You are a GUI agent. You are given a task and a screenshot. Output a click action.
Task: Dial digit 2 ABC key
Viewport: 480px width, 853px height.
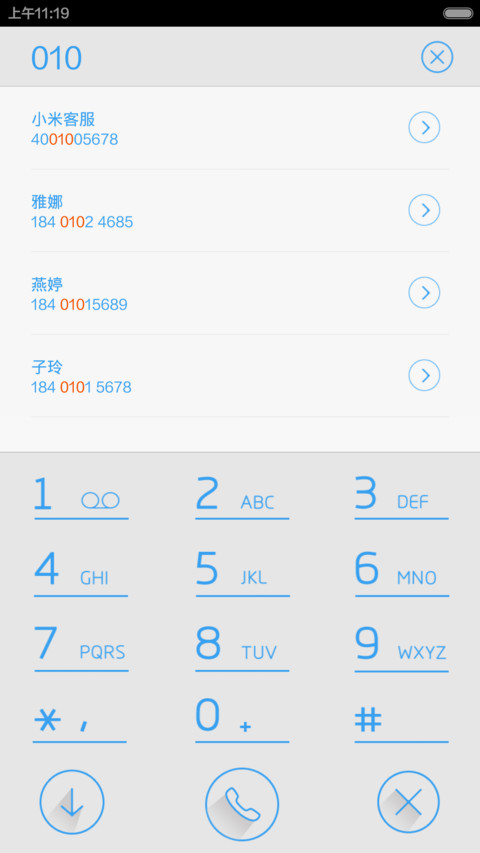point(242,496)
